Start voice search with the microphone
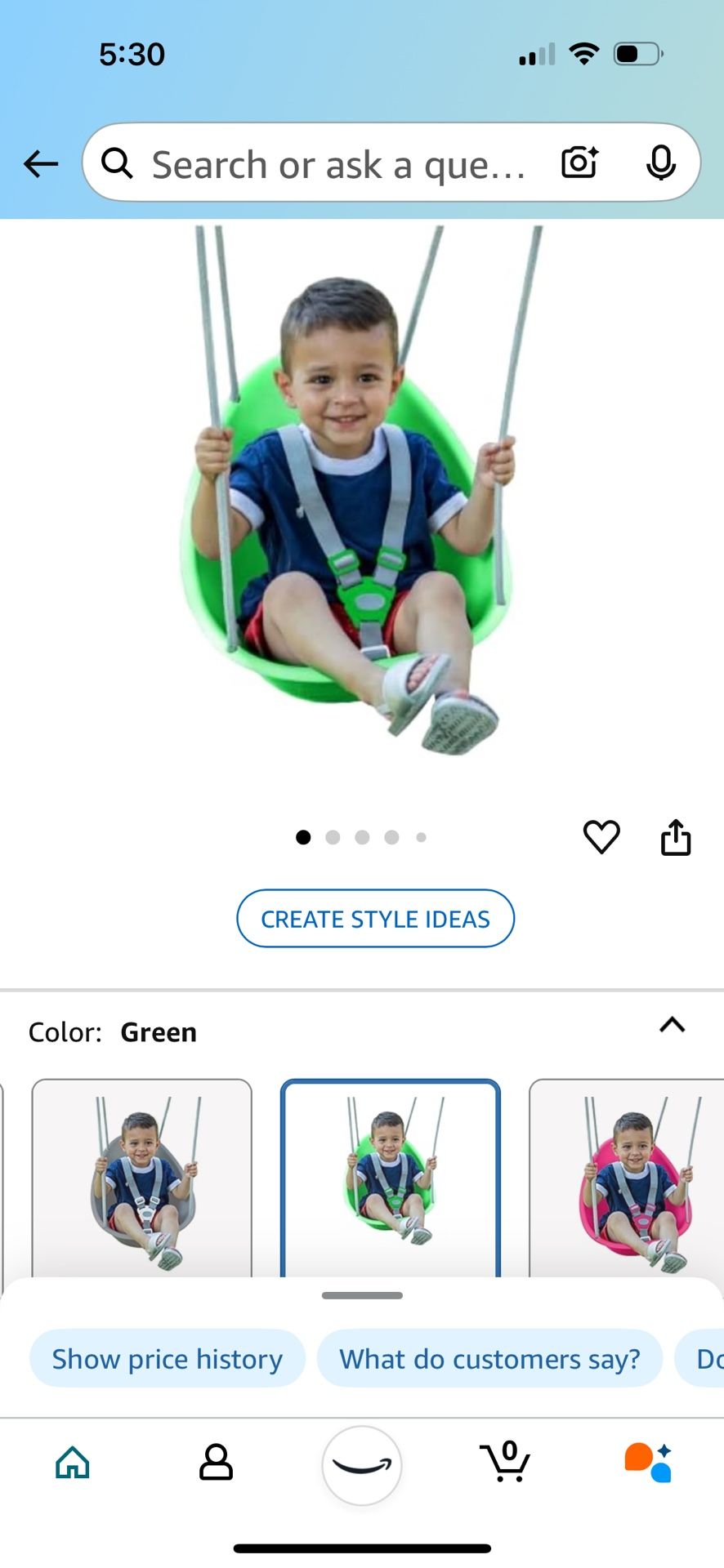The width and height of the screenshot is (724, 1568). (660, 163)
